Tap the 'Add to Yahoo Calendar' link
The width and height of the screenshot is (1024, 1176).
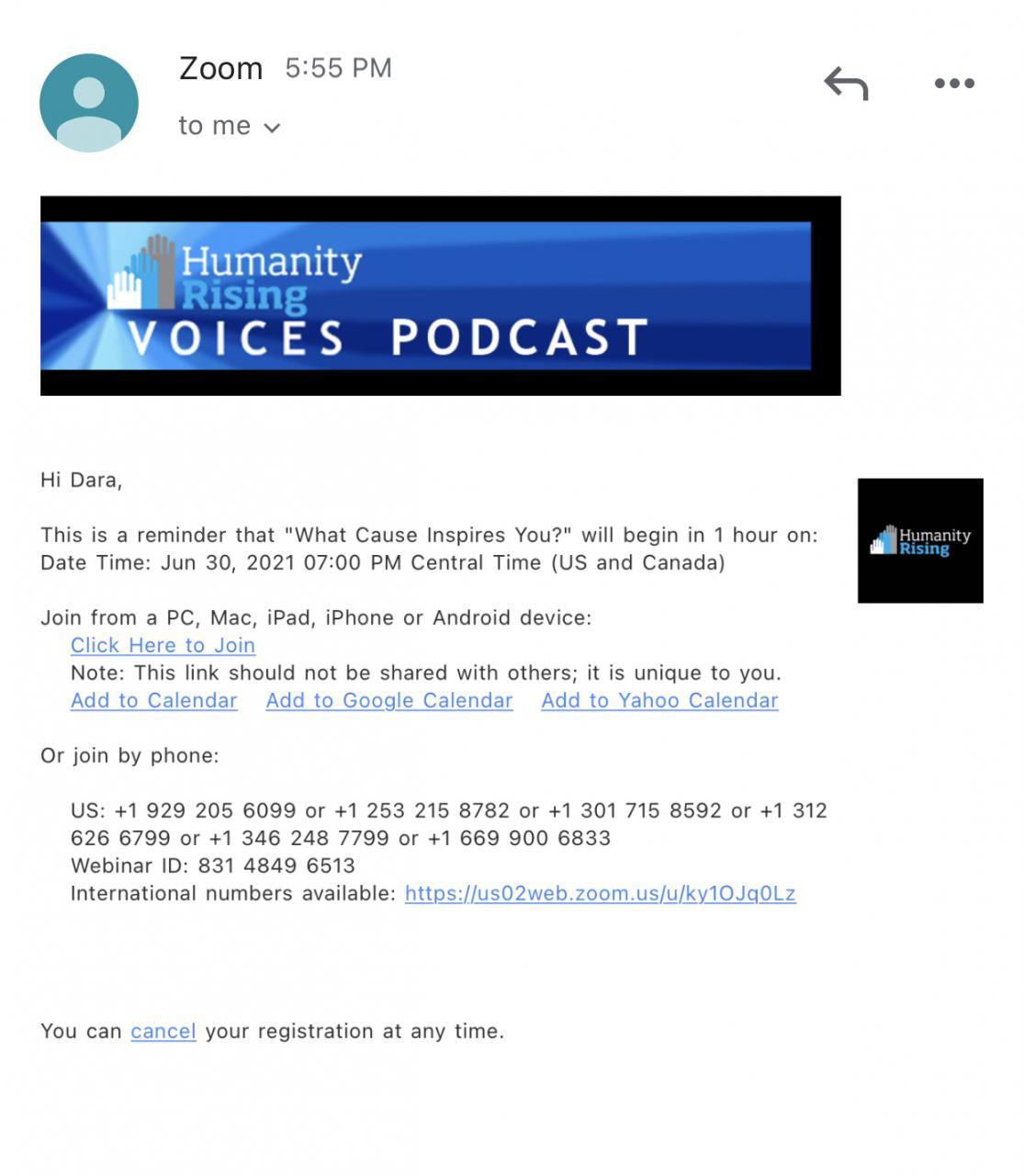659,701
